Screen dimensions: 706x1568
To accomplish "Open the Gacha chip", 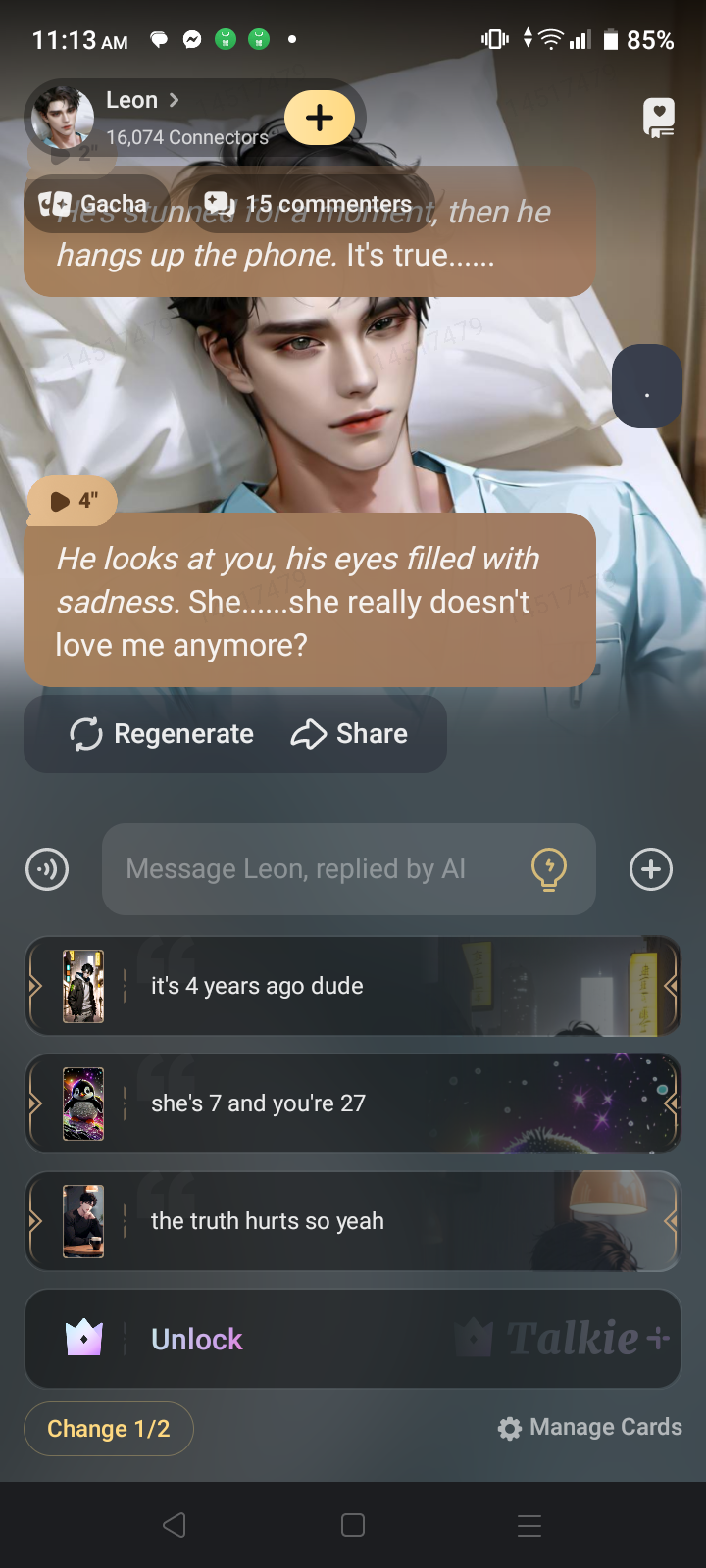I will pos(95,204).
